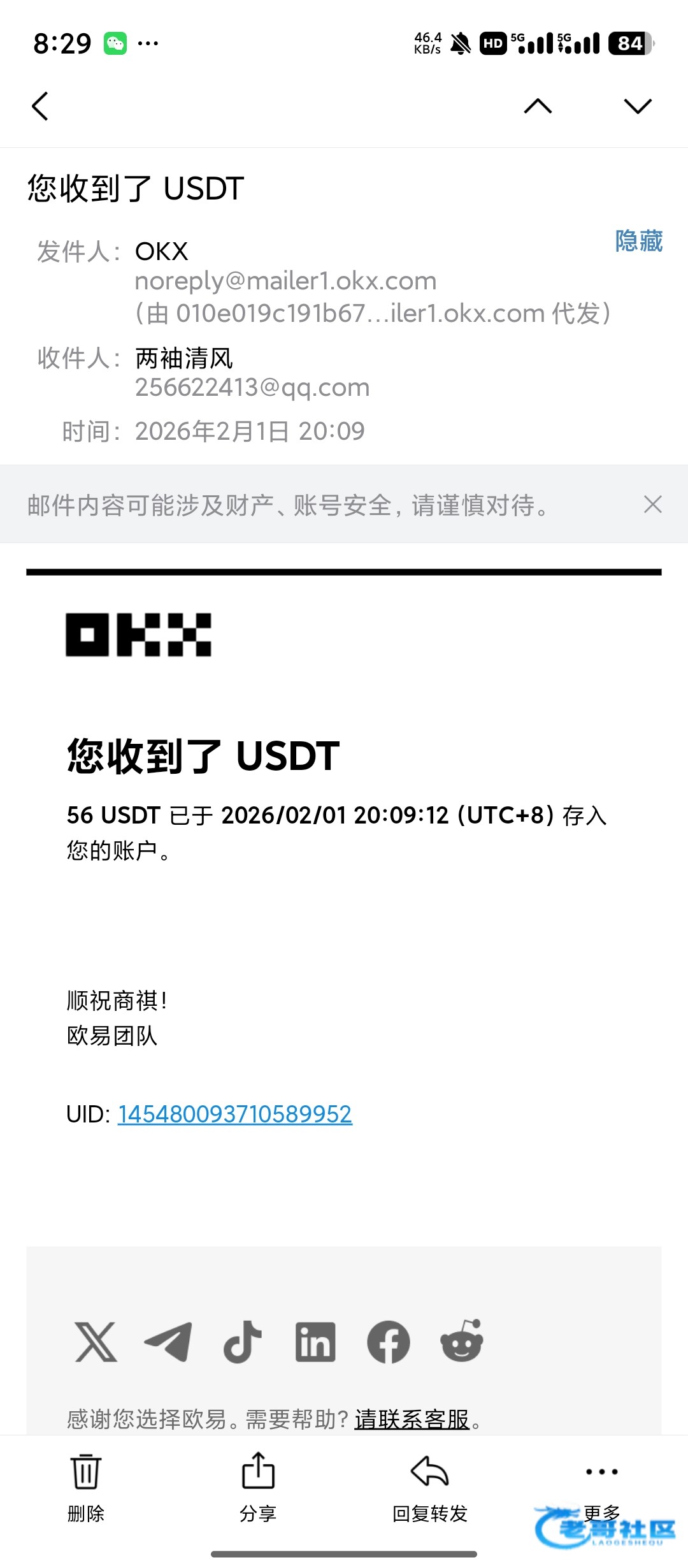Open OKX's TikTok page
688x1568 pixels.
242,1342
